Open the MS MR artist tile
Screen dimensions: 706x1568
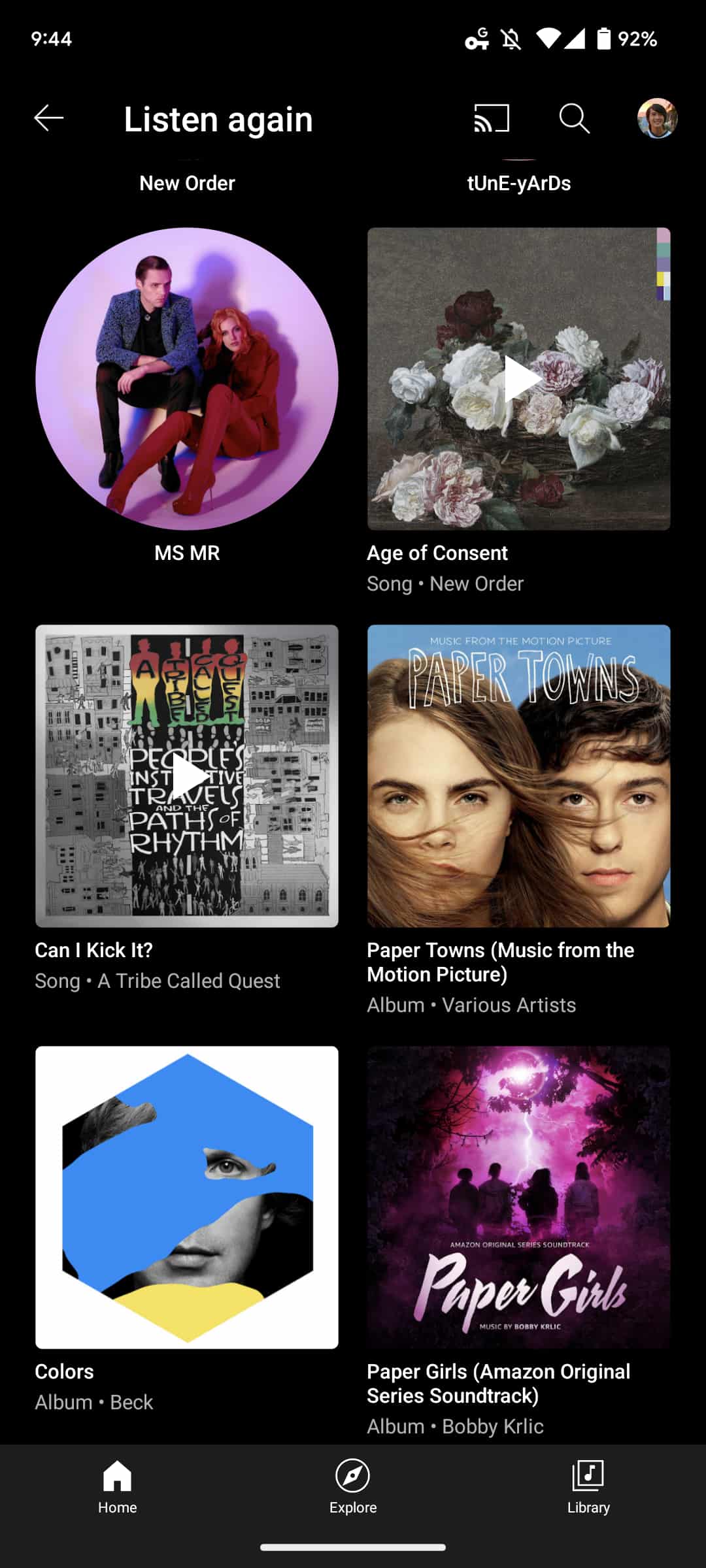coord(187,379)
